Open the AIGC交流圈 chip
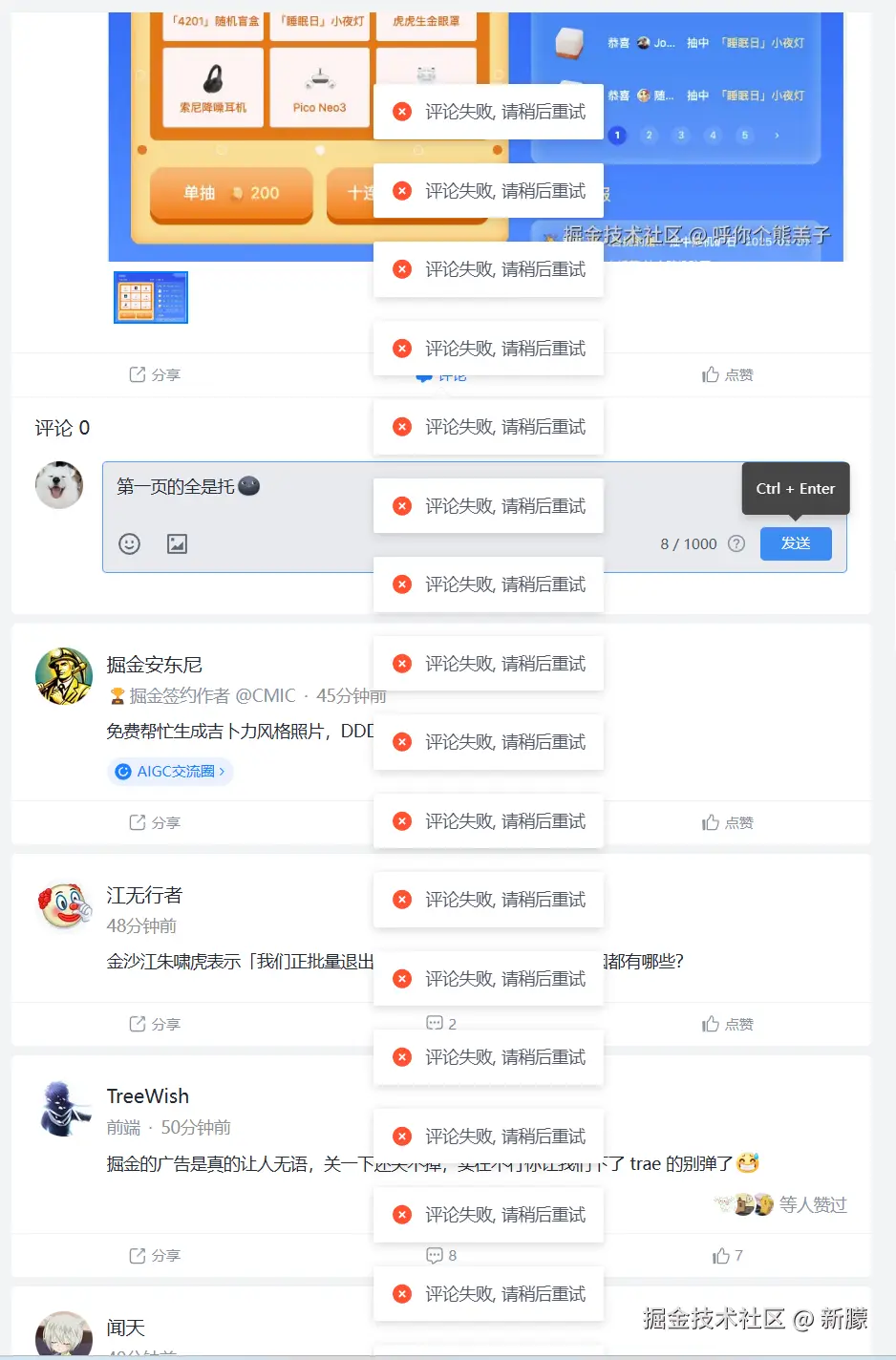The image size is (896, 1360). tap(171, 771)
